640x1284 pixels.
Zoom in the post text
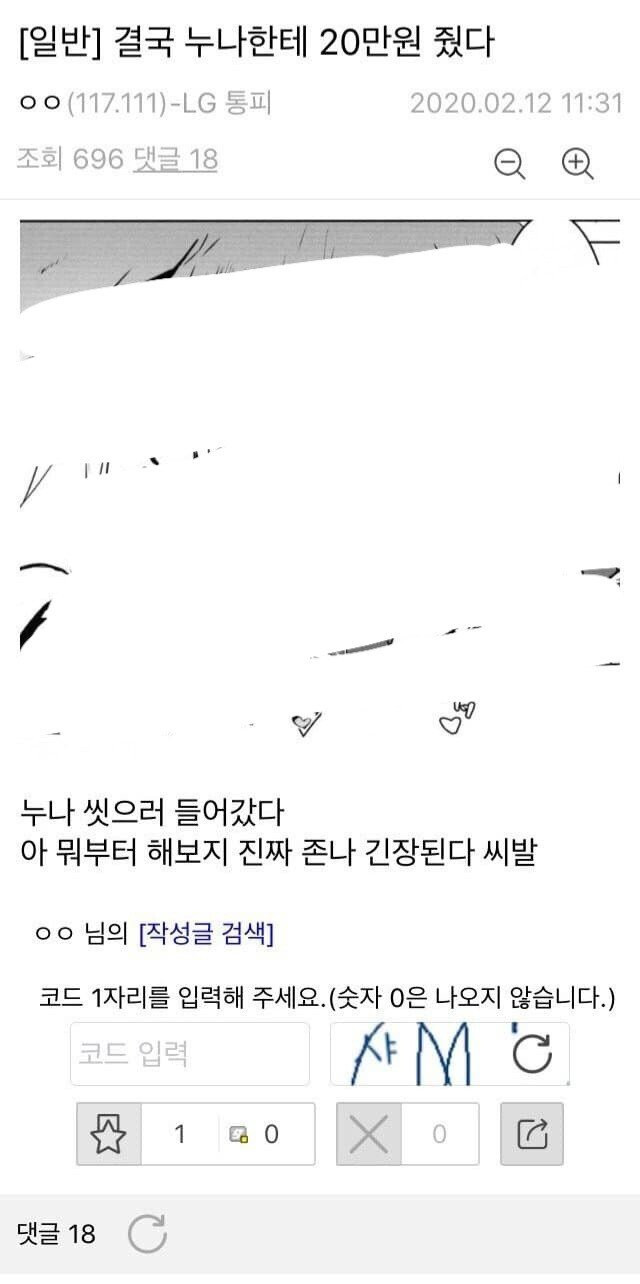[578, 163]
